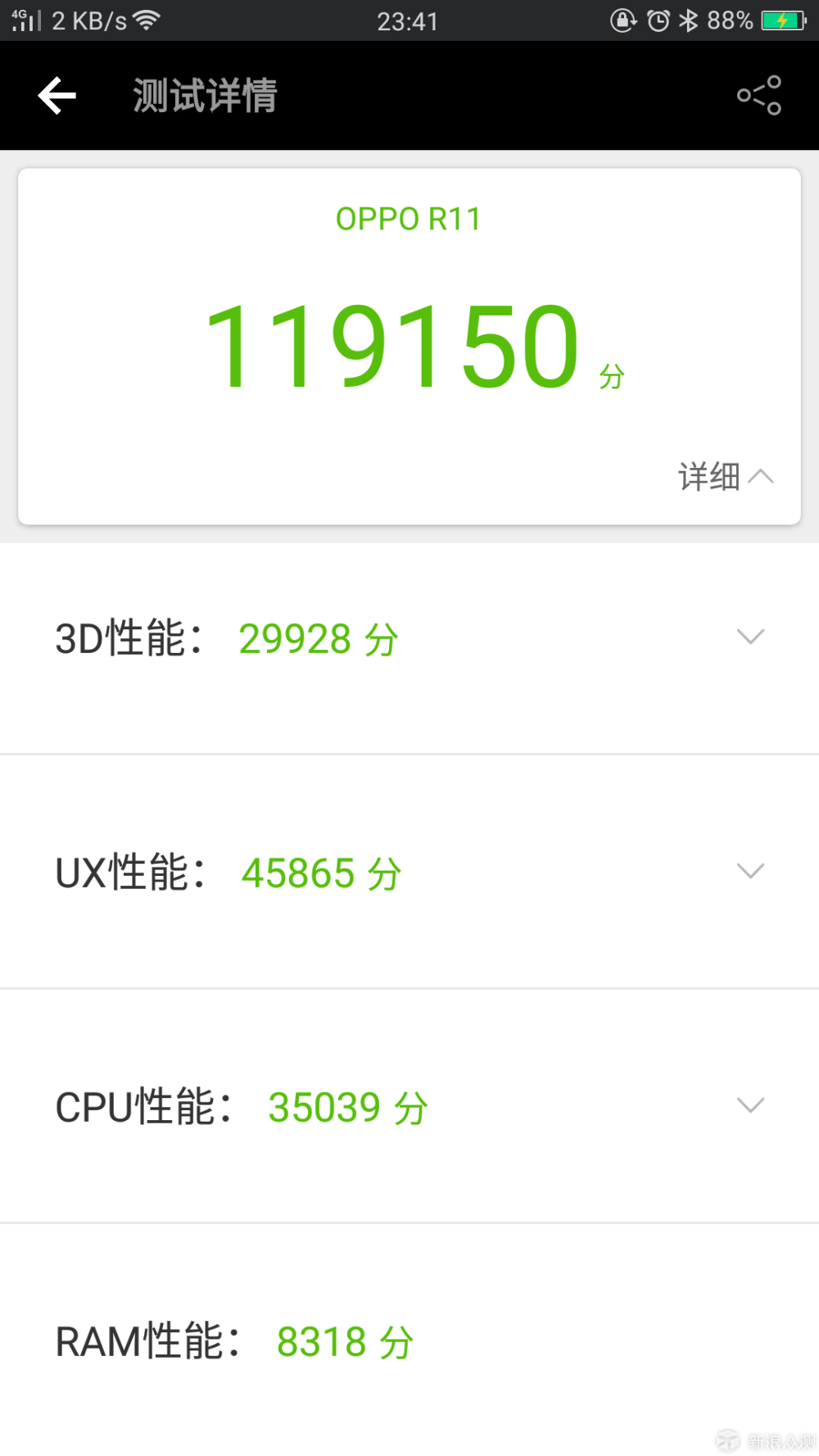Open the share icon at top right
This screenshot has width=819, height=1456.
tap(758, 95)
